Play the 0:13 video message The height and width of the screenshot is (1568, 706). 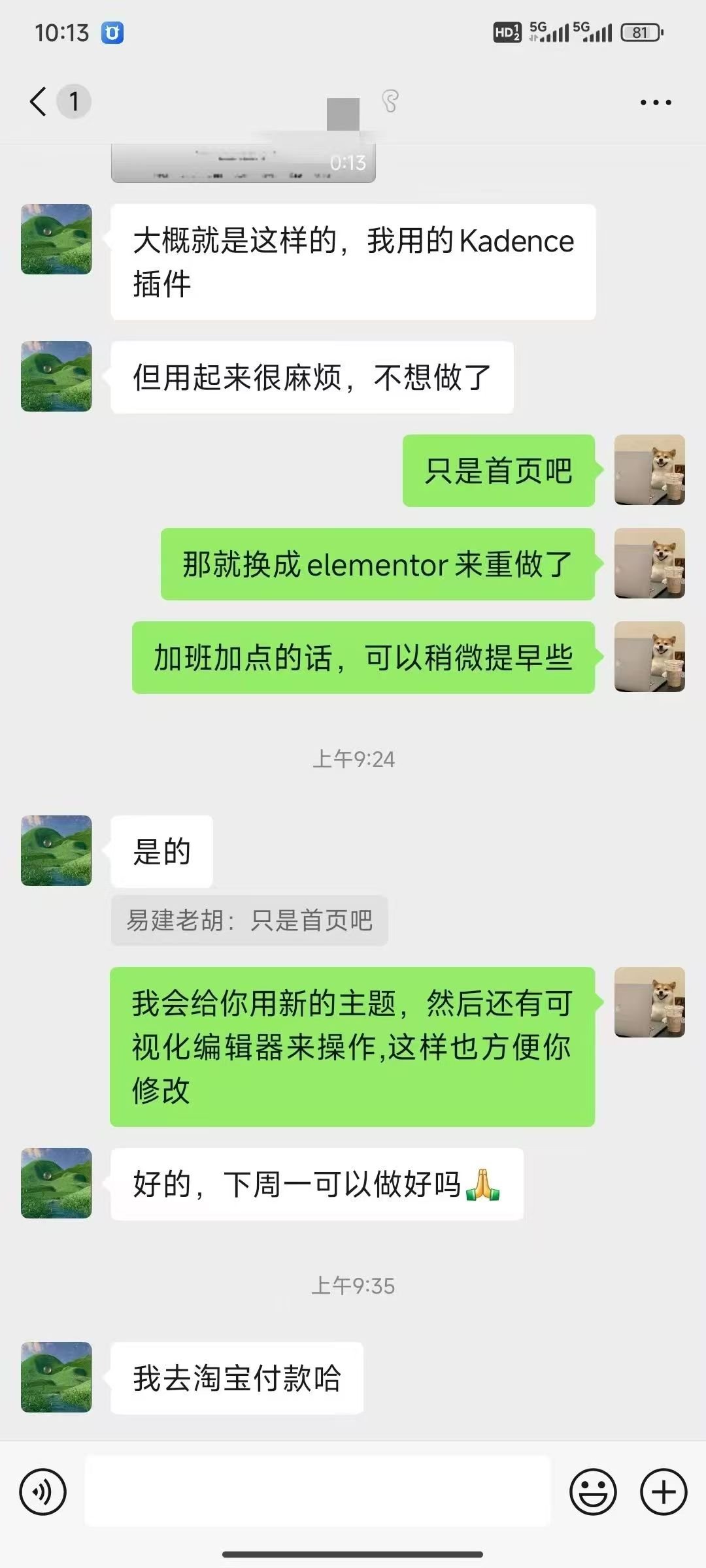[x=243, y=163]
